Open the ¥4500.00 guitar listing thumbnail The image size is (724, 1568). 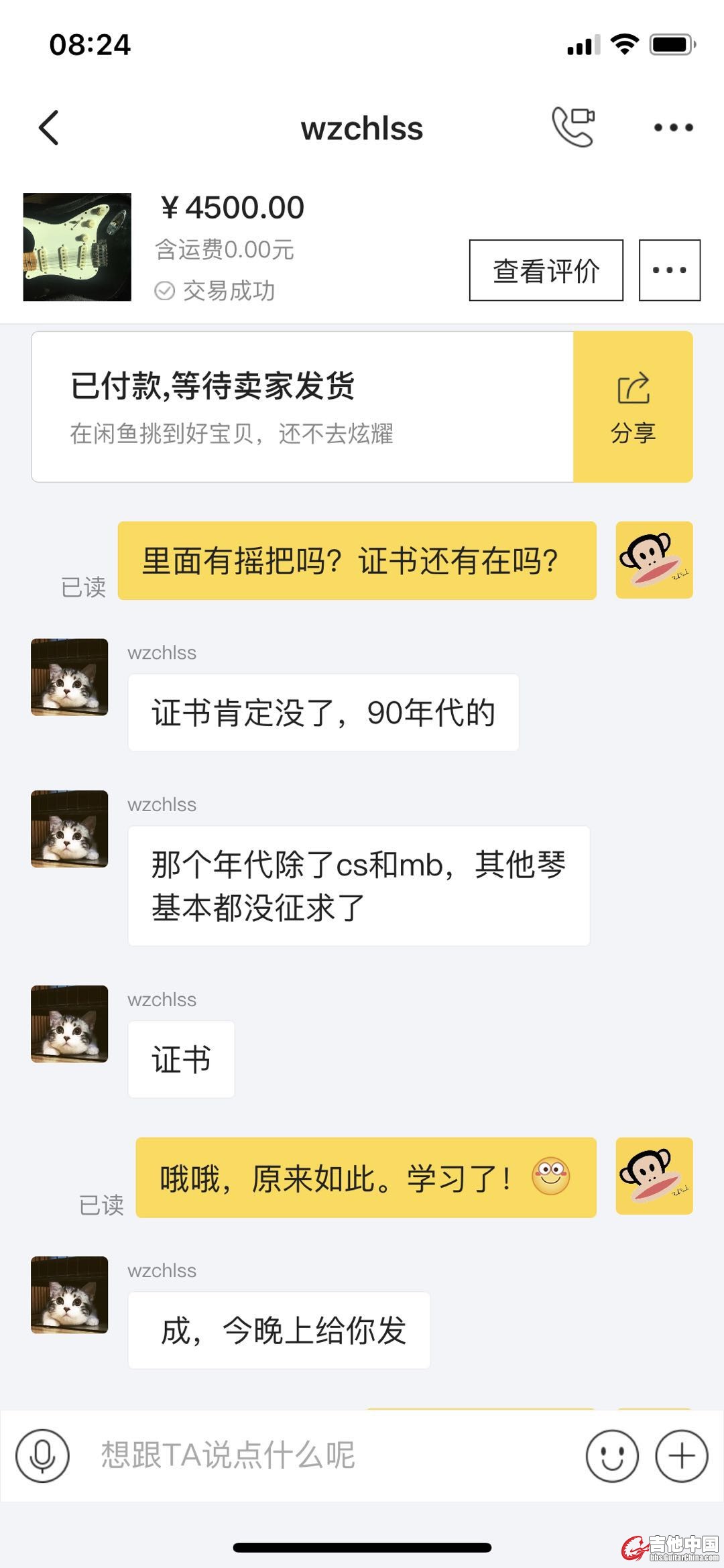pos(77,247)
